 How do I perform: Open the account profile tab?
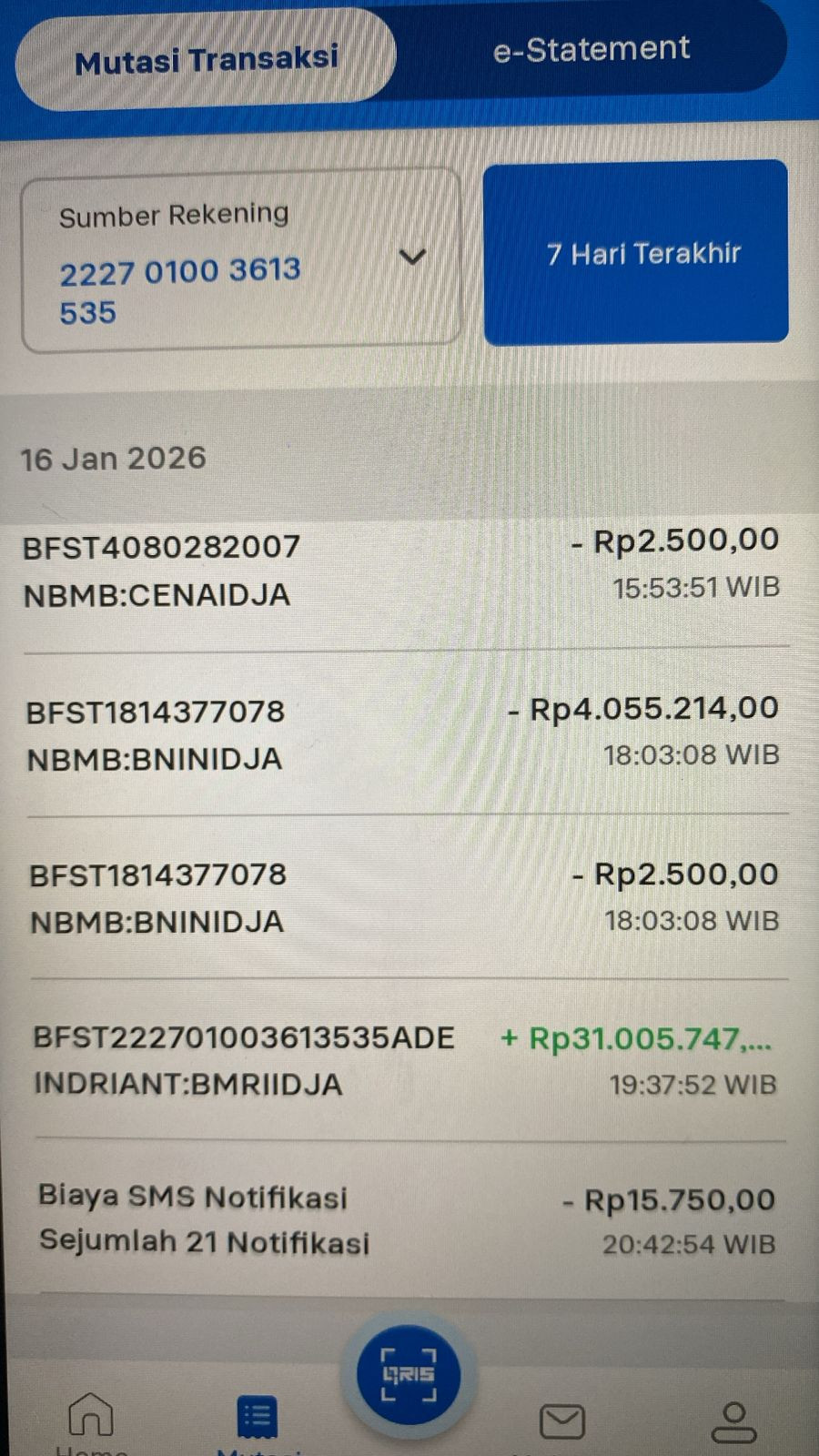(x=733, y=1421)
